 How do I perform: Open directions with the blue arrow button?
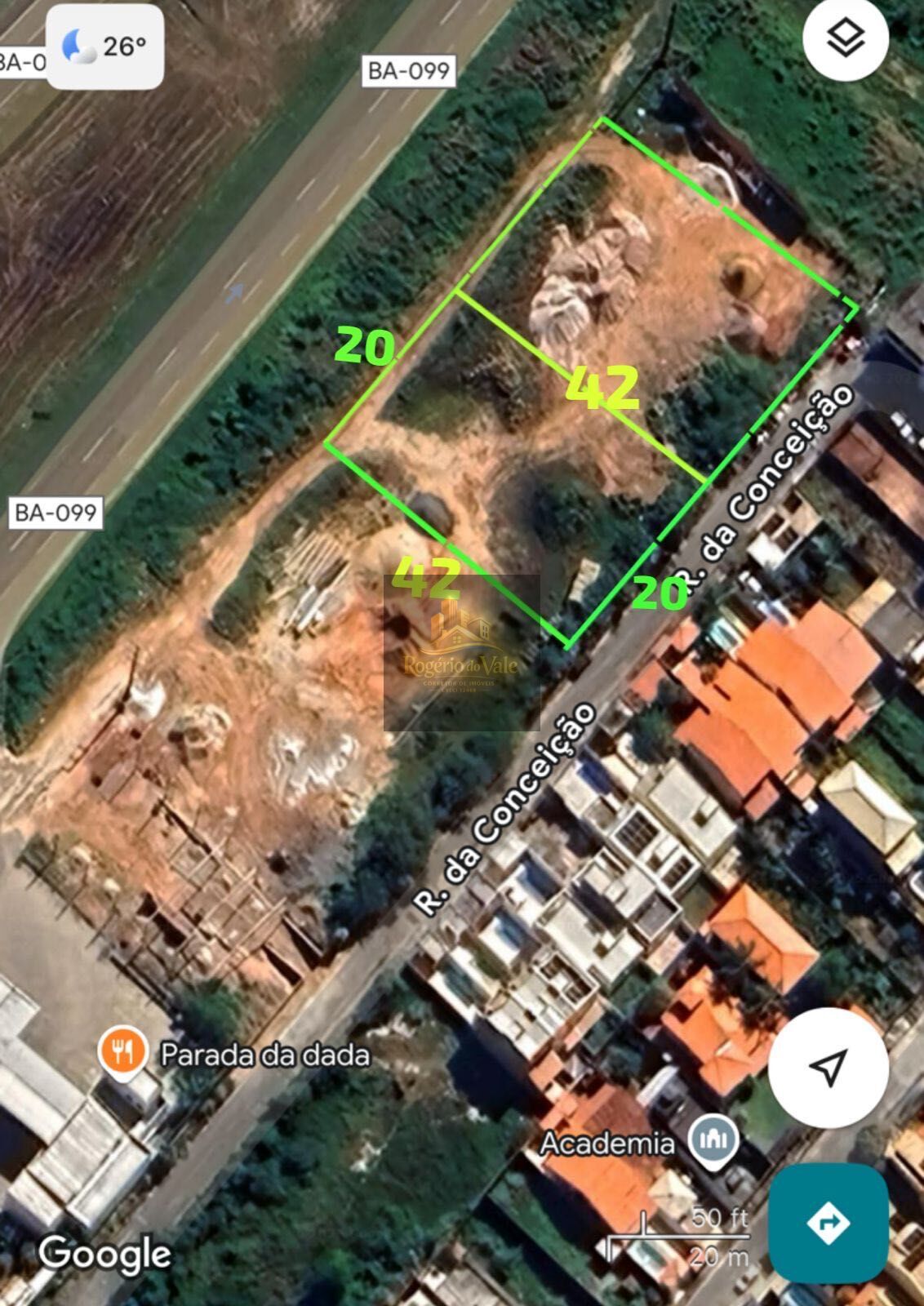coord(828,1222)
